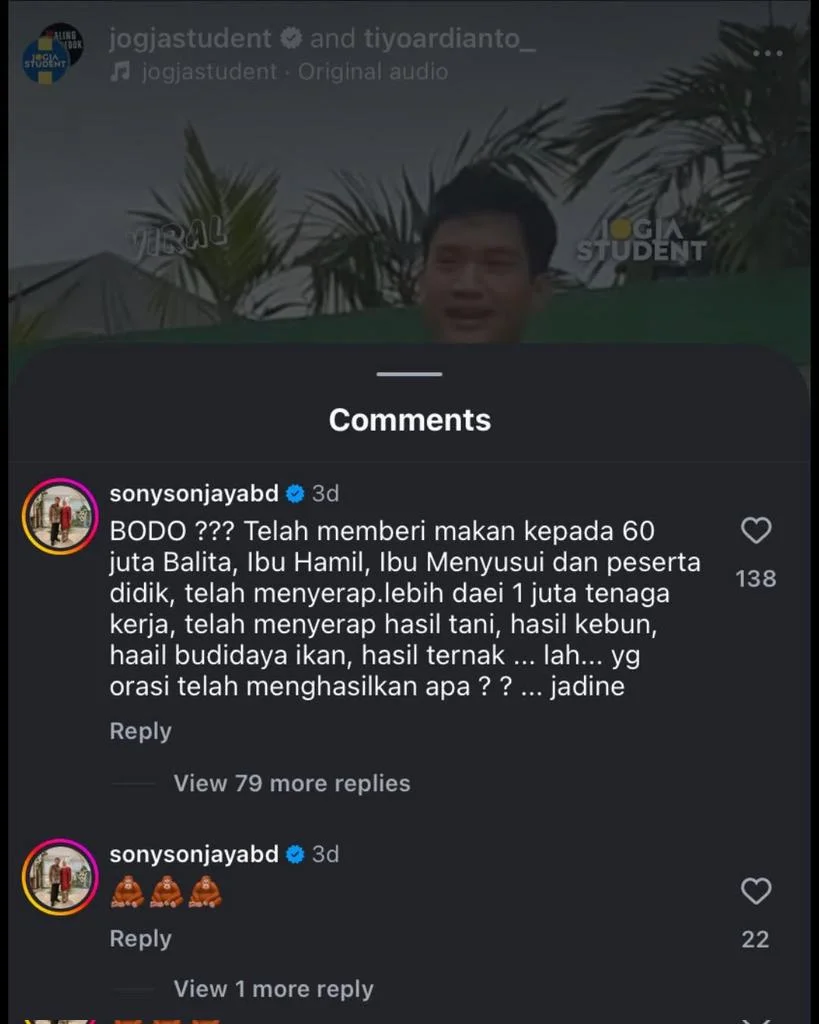Open sonysonjayabd username on emoji comment
The width and height of the screenshot is (819, 1024).
click(194, 854)
